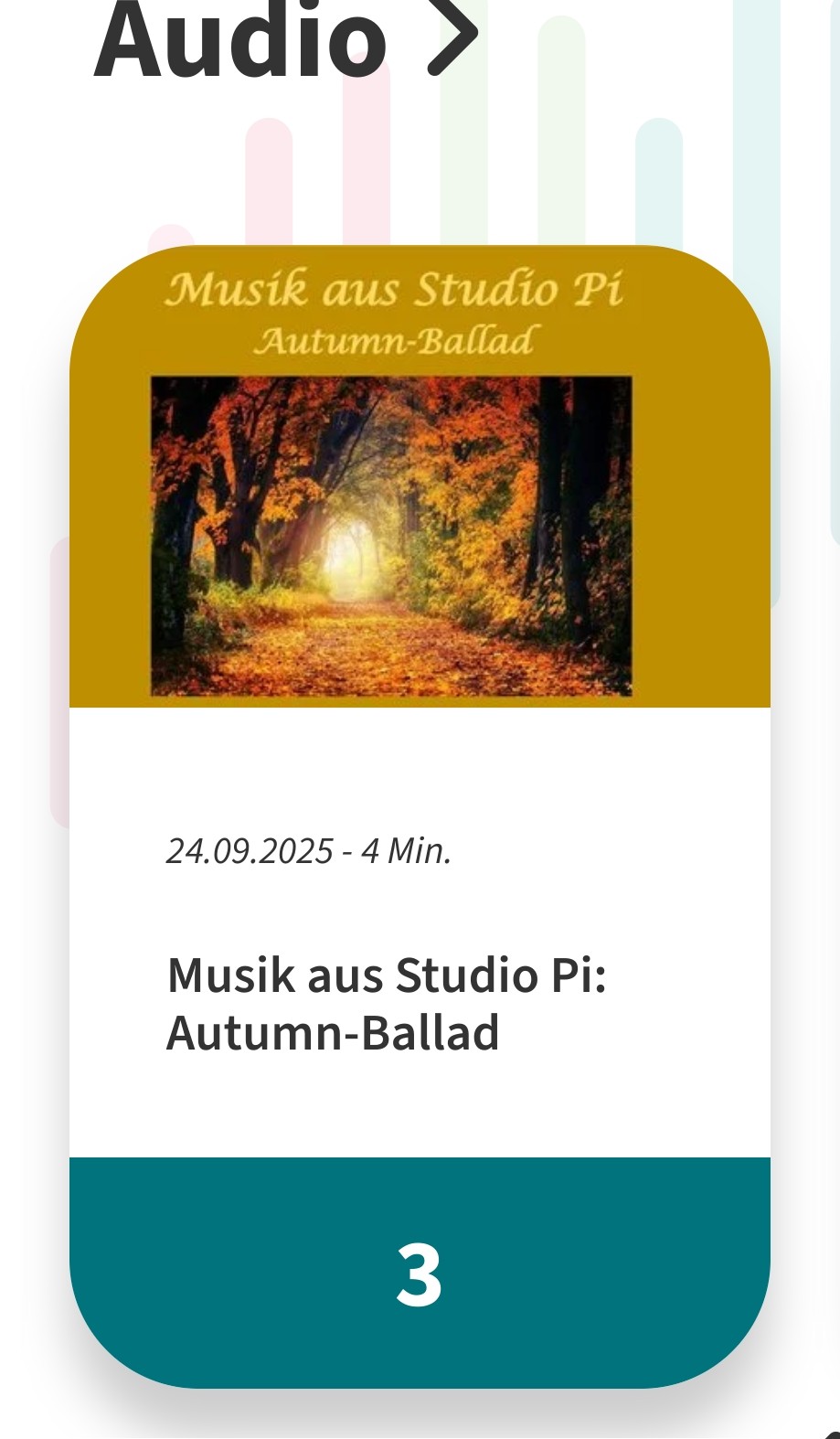Select the Autumn-Ballad subtitle in the card header
This screenshot has height=1439, width=840.
click(399, 339)
